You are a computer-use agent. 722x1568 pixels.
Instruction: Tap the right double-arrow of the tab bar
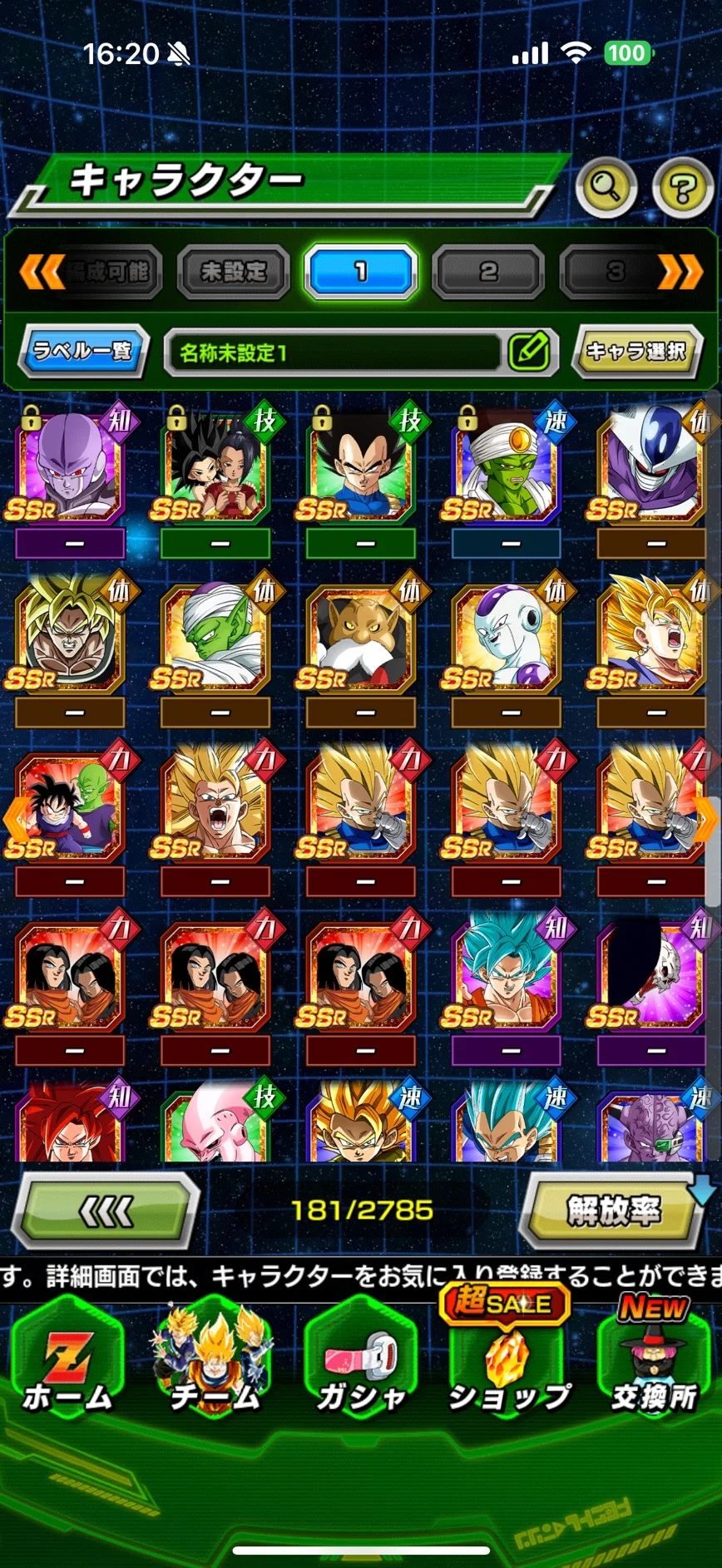pyautogui.click(x=680, y=271)
